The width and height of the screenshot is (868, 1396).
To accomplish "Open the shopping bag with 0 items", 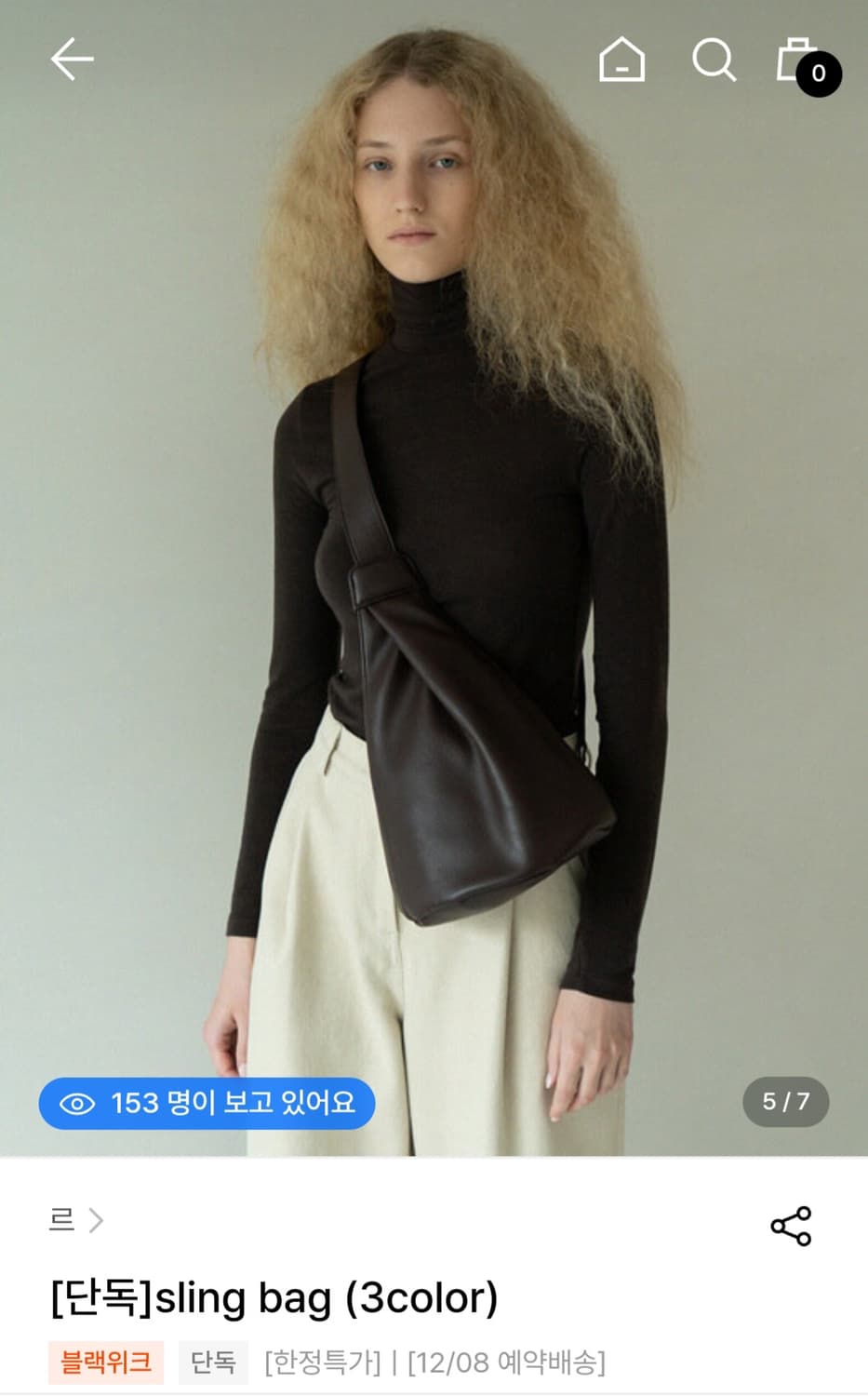I will (801, 60).
